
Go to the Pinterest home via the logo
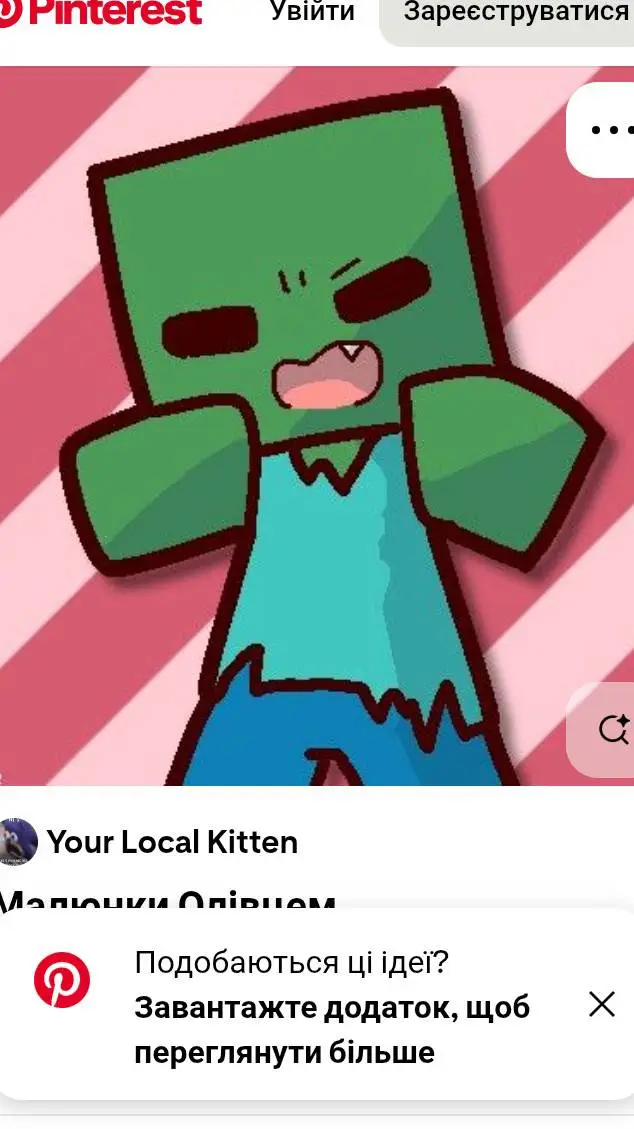(100, 13)
